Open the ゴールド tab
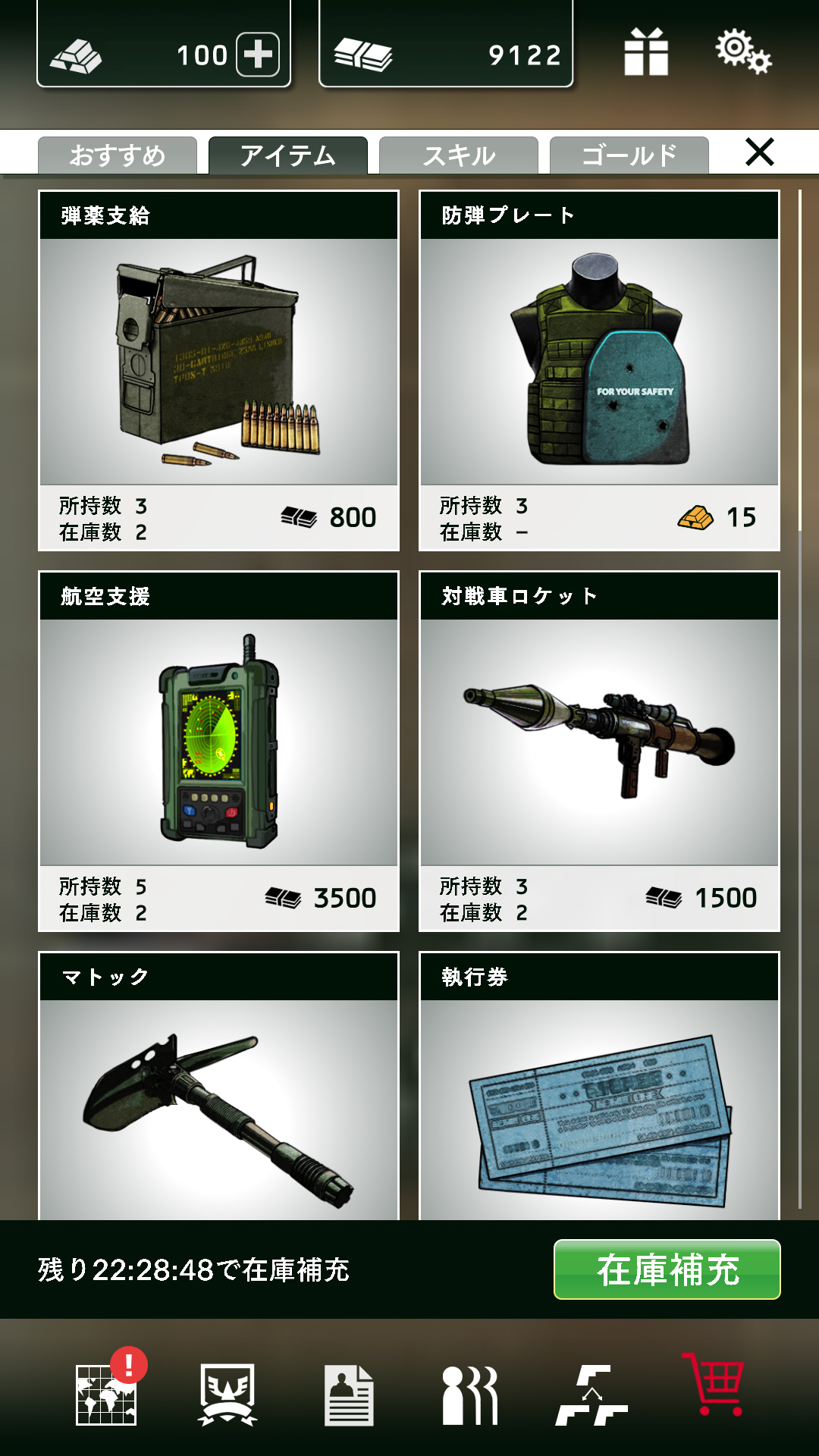The height and width of the screenshot is (1456, 819). pyautogui.click(x=629, y=155)
